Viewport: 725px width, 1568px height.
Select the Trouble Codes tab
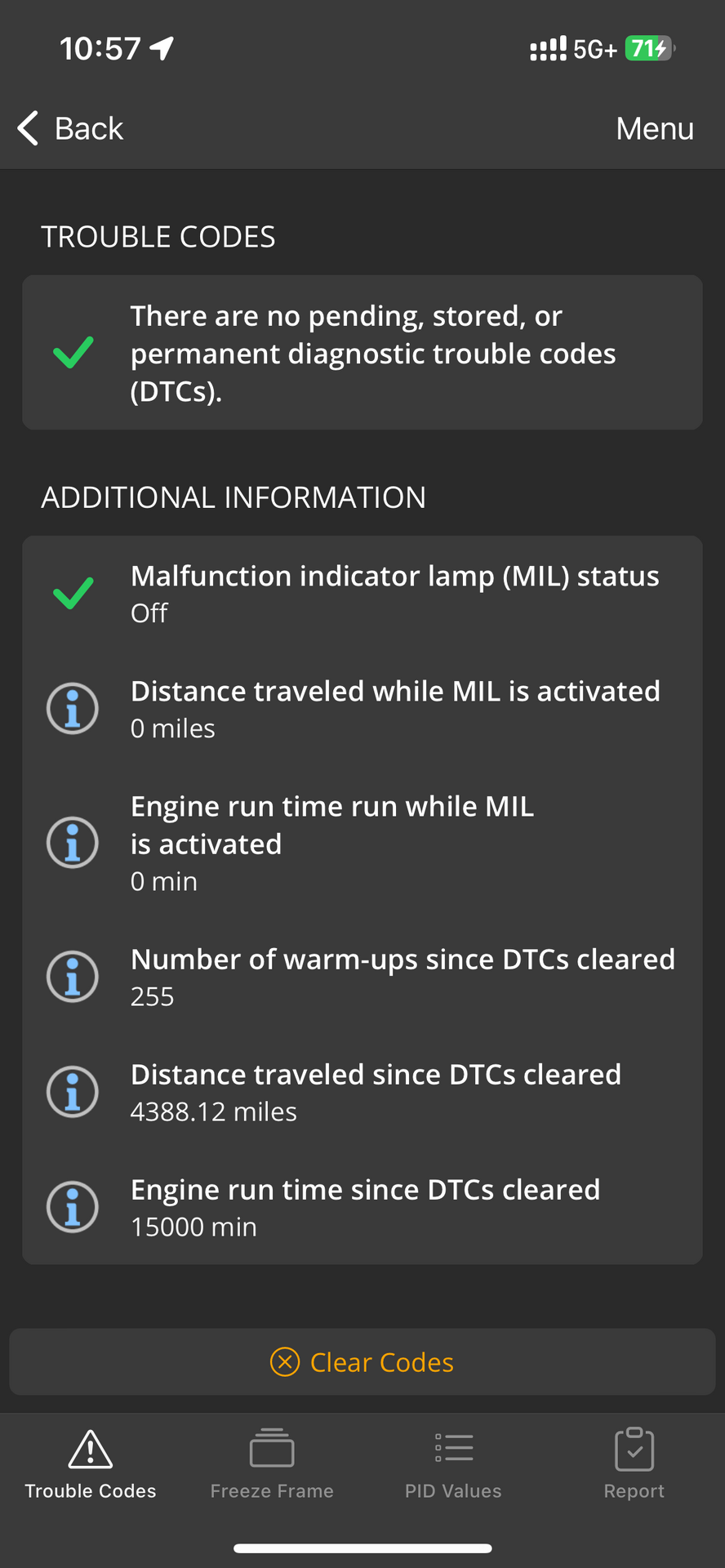coord(91,1464)
